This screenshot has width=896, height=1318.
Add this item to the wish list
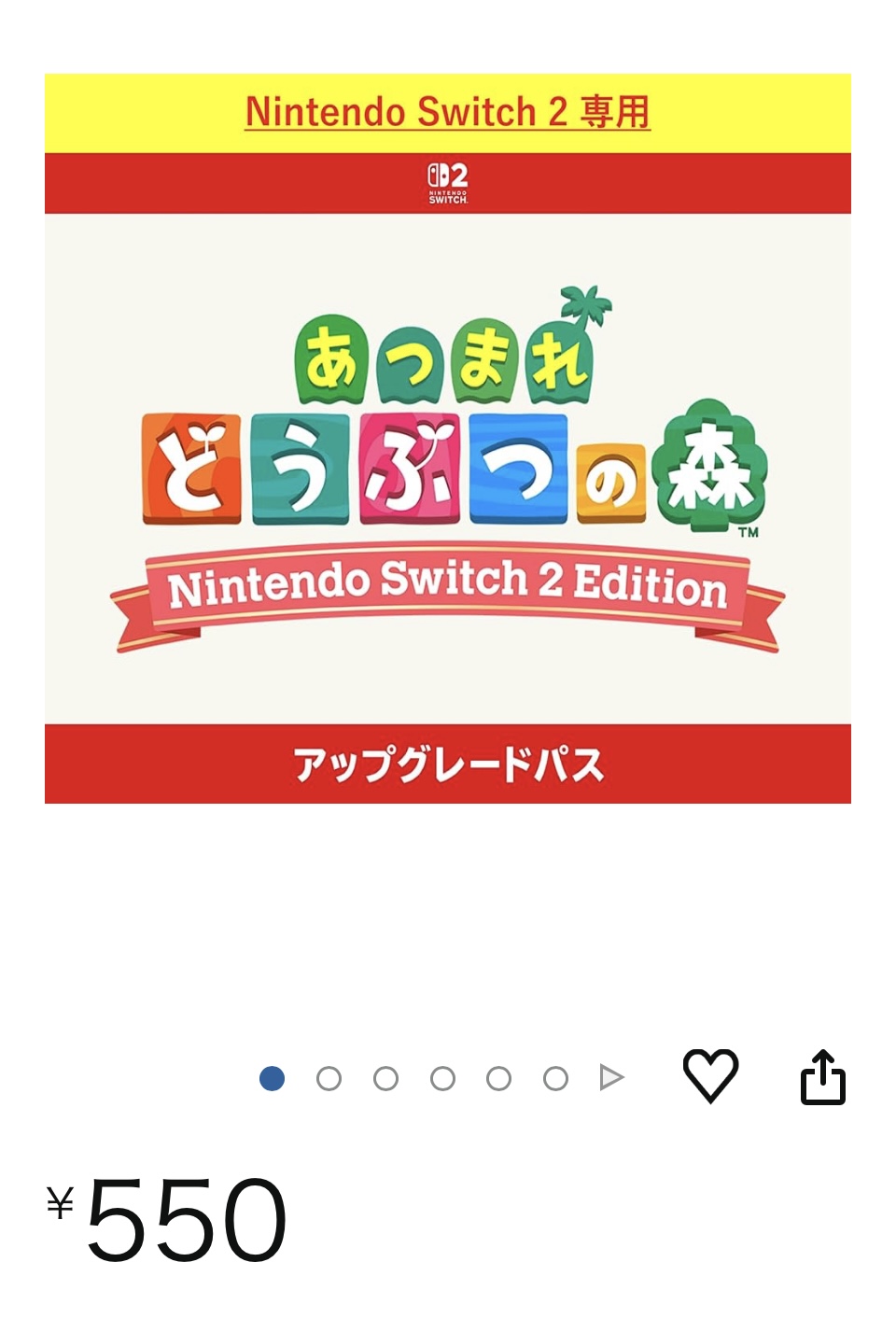click(x=710, y=1075)
